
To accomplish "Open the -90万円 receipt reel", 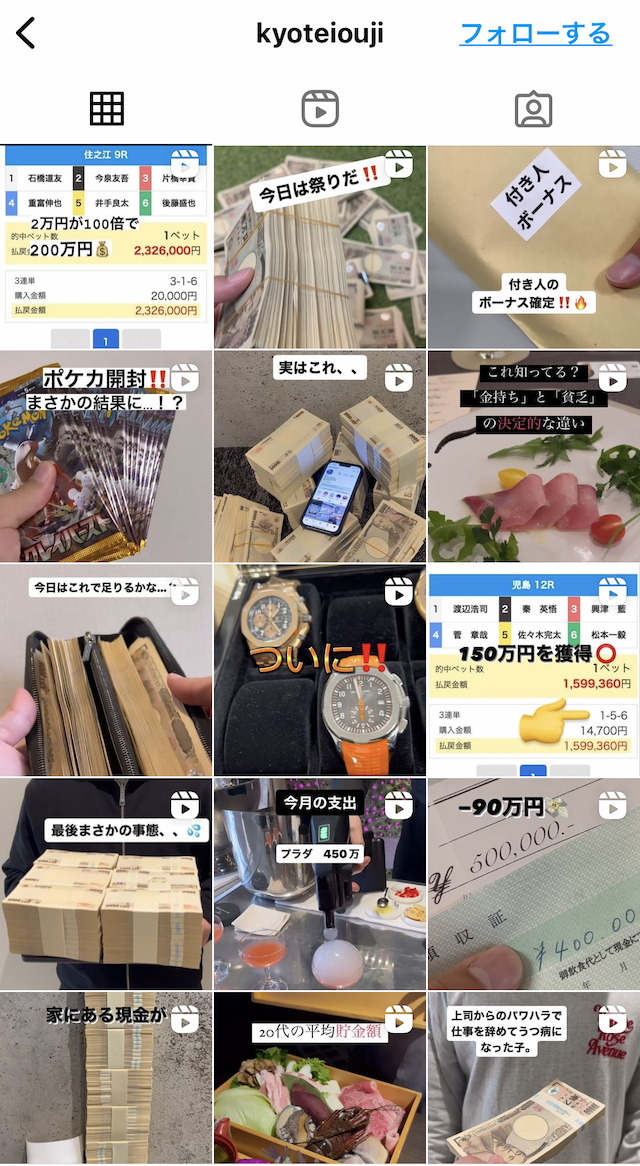I will click(534, 884).
